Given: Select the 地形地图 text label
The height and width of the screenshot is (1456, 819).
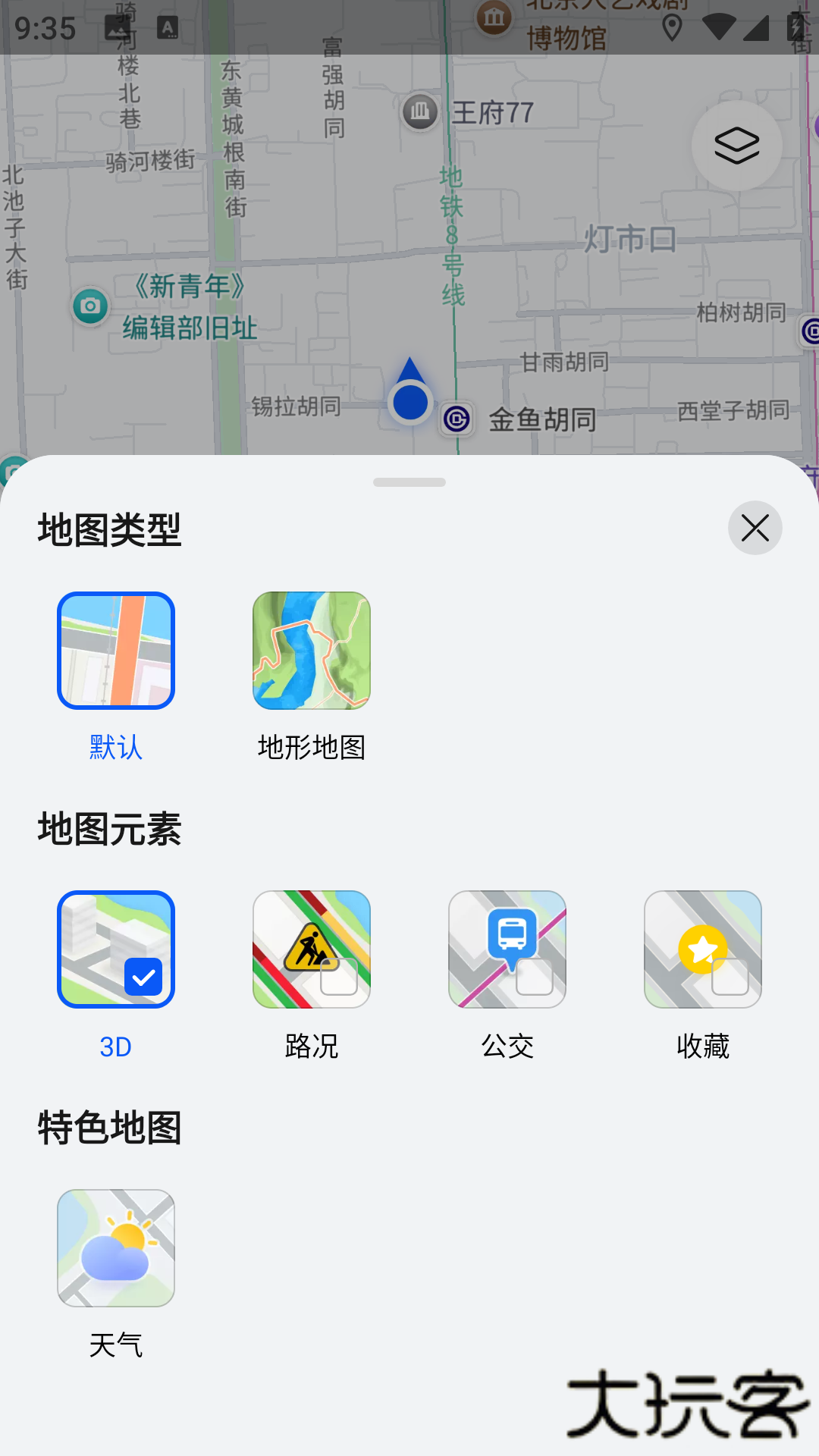Looking at the screenshot, I should [x=312, y=747].
